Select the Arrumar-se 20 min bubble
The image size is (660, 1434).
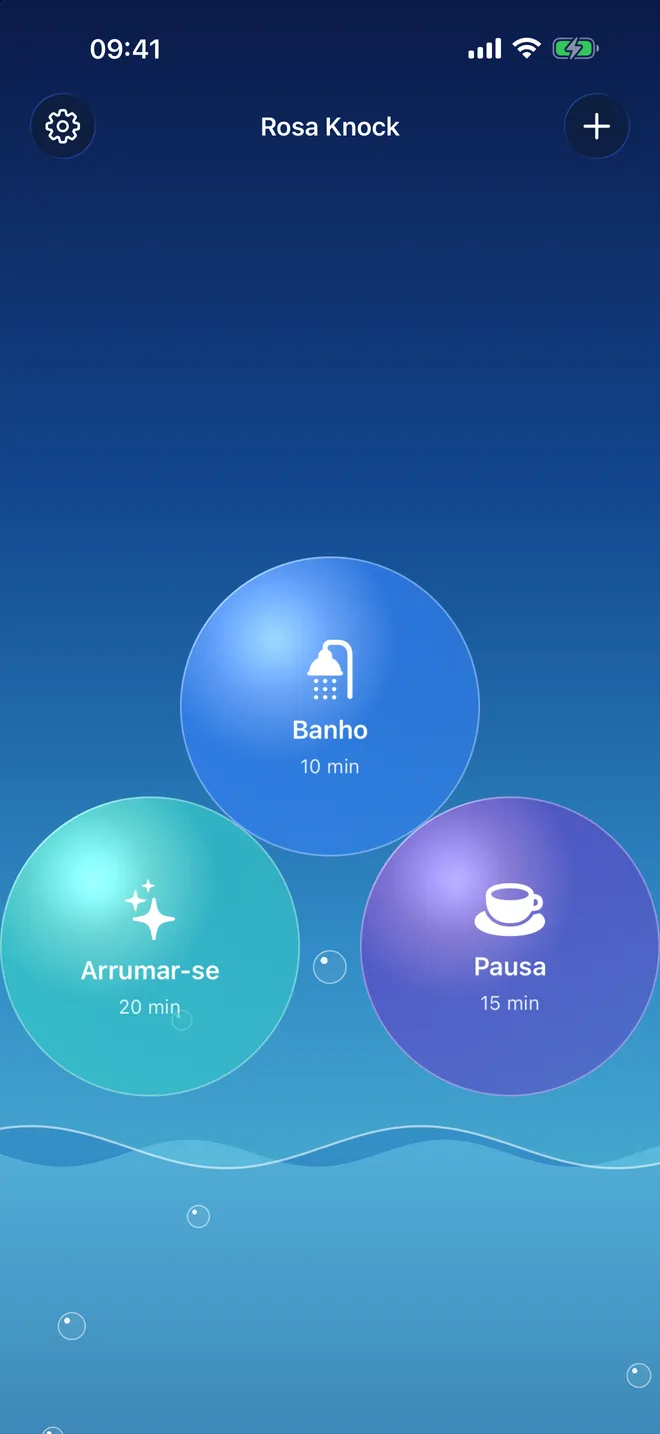coord(150,946)
